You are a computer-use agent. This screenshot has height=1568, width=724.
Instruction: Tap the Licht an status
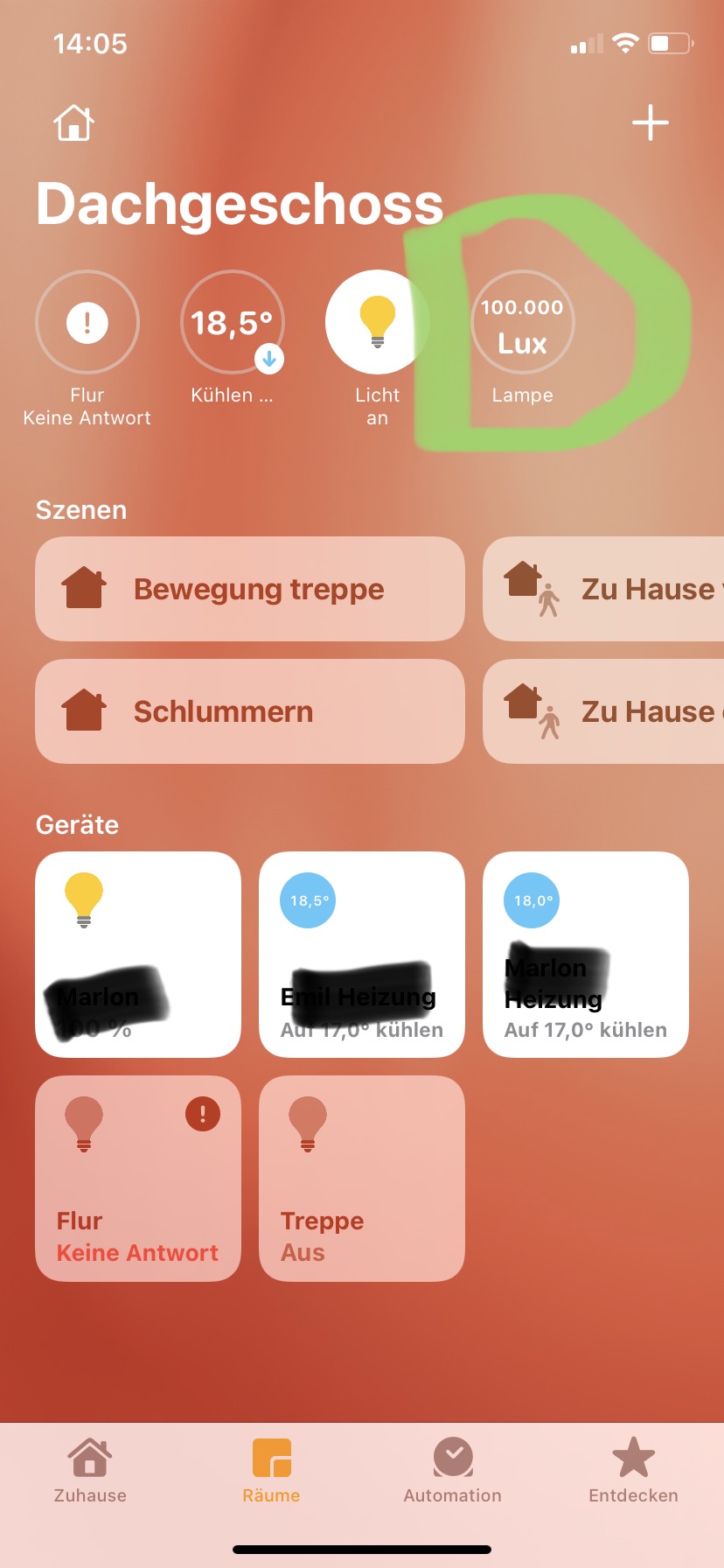pyautogui.click(x=377, y=322)
